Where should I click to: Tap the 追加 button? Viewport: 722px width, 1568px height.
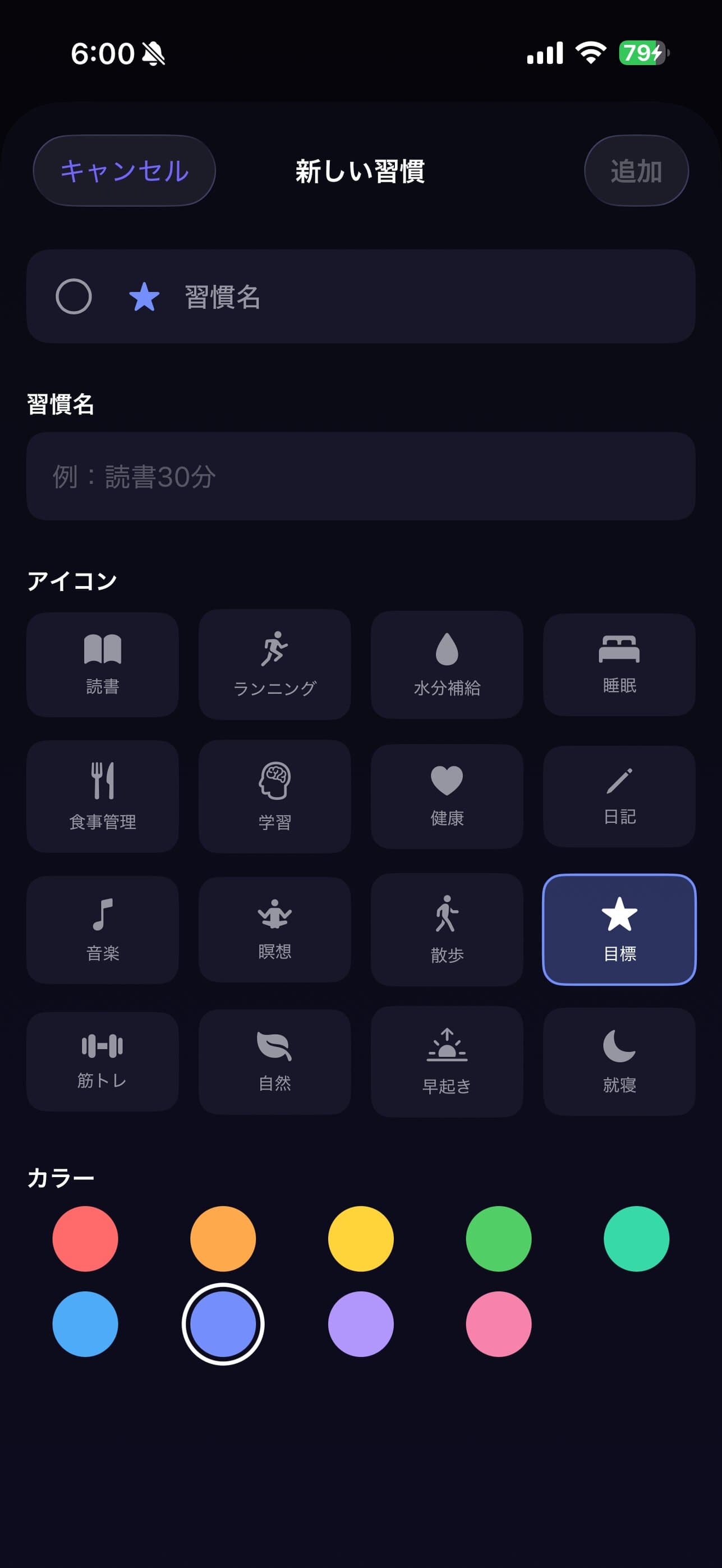click(x=636, y=170)
